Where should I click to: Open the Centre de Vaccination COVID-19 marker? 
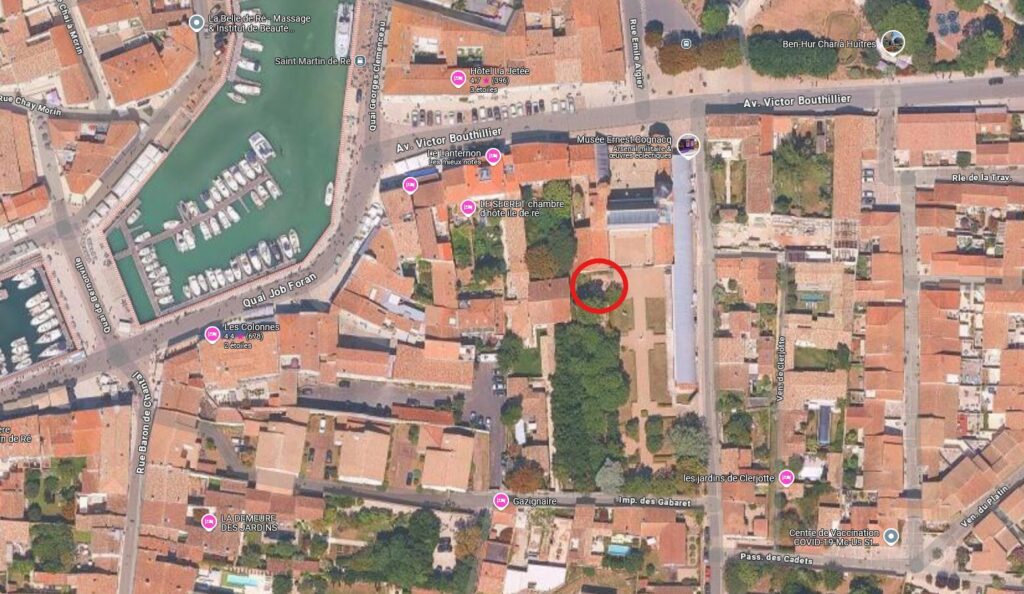click(x=891, y=536)
